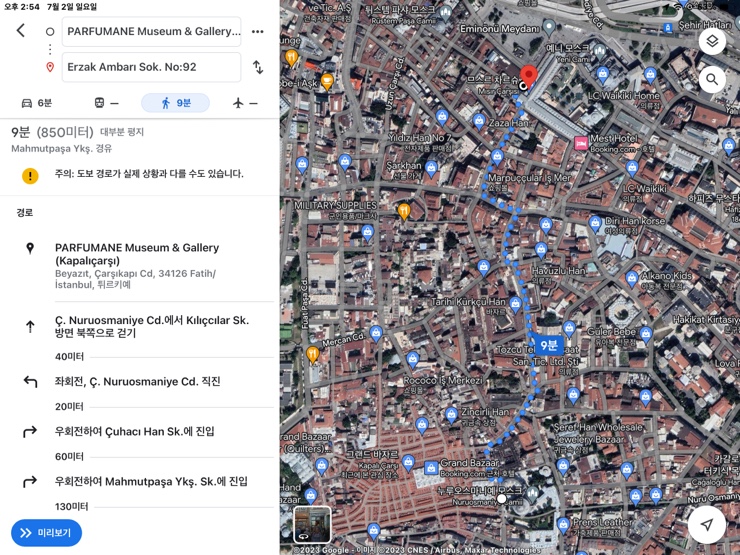The image size is (740, 555).
Task: Search along the route
Action: click(712, 79)
